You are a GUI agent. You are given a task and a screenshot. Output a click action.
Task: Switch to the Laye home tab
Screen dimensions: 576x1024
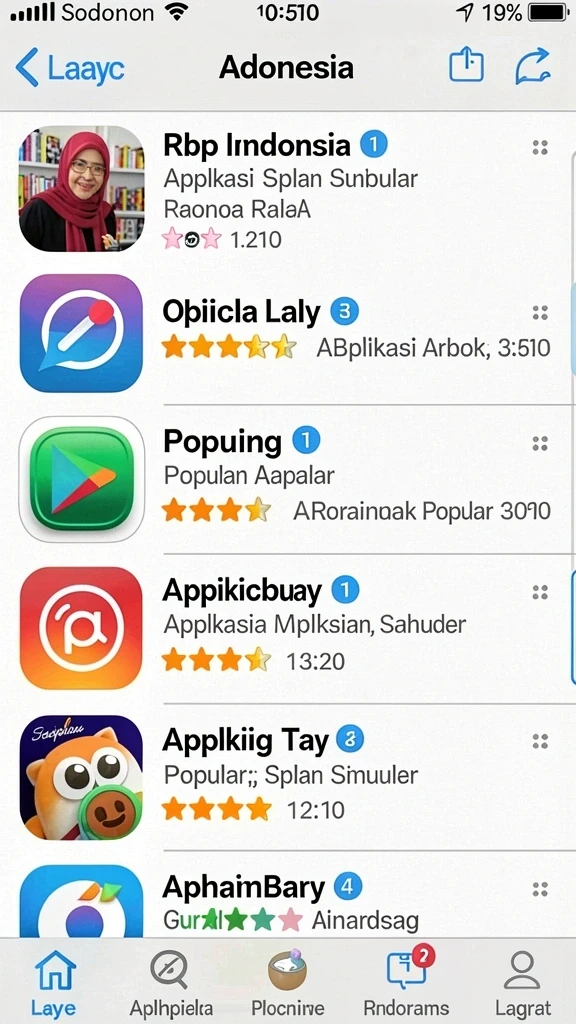[54, 982]
